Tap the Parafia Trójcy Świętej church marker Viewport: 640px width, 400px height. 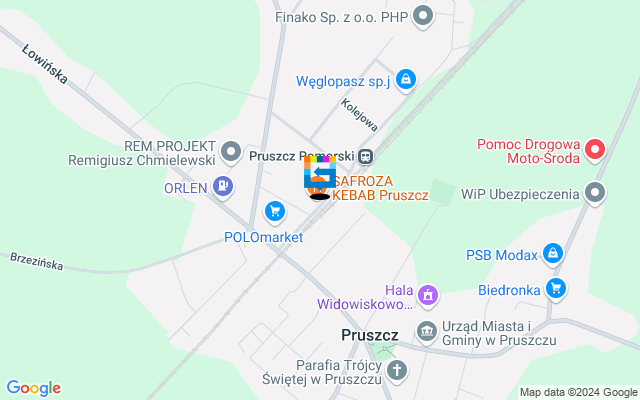pyautogui.click(x=397, y=372)
